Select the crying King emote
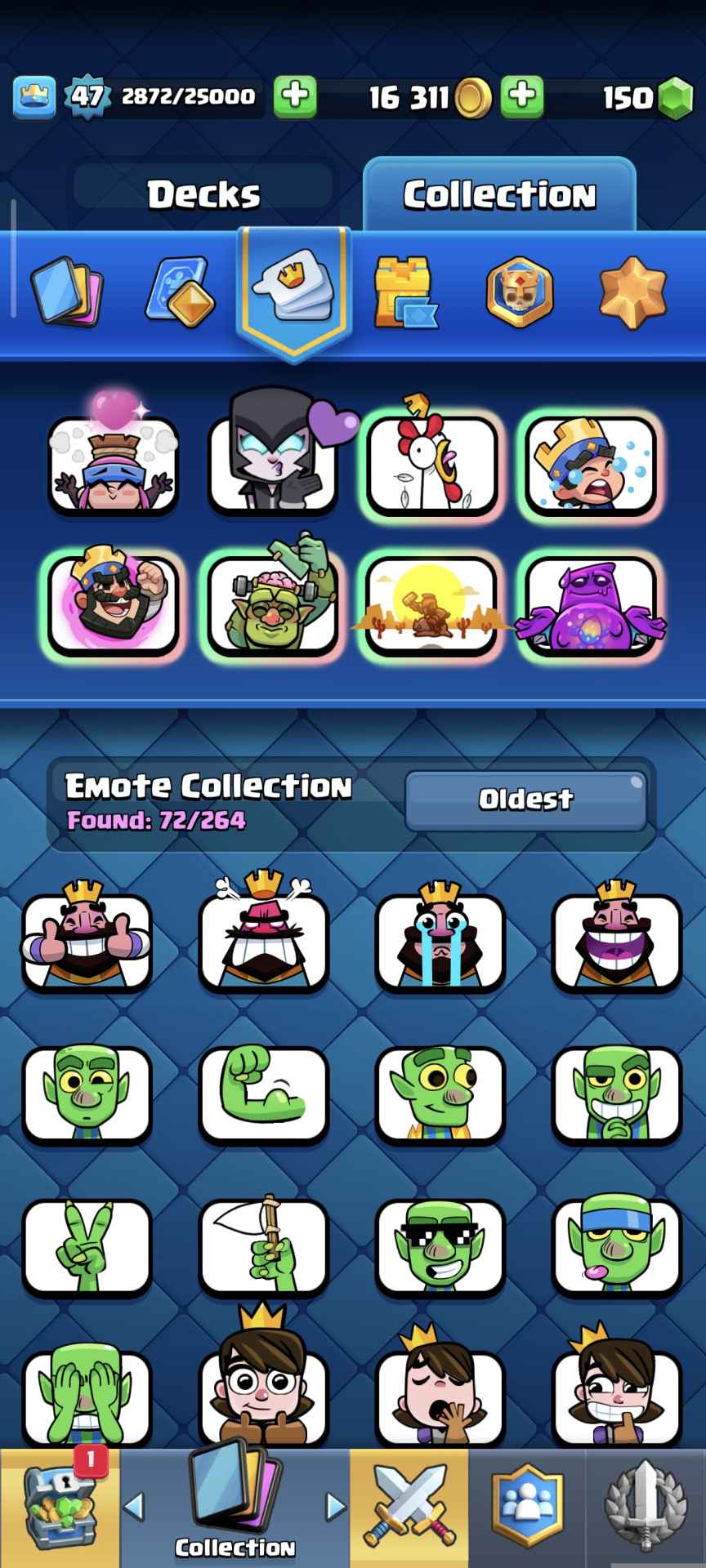The width and height of the screenshot is (706, 1568). 440,939
